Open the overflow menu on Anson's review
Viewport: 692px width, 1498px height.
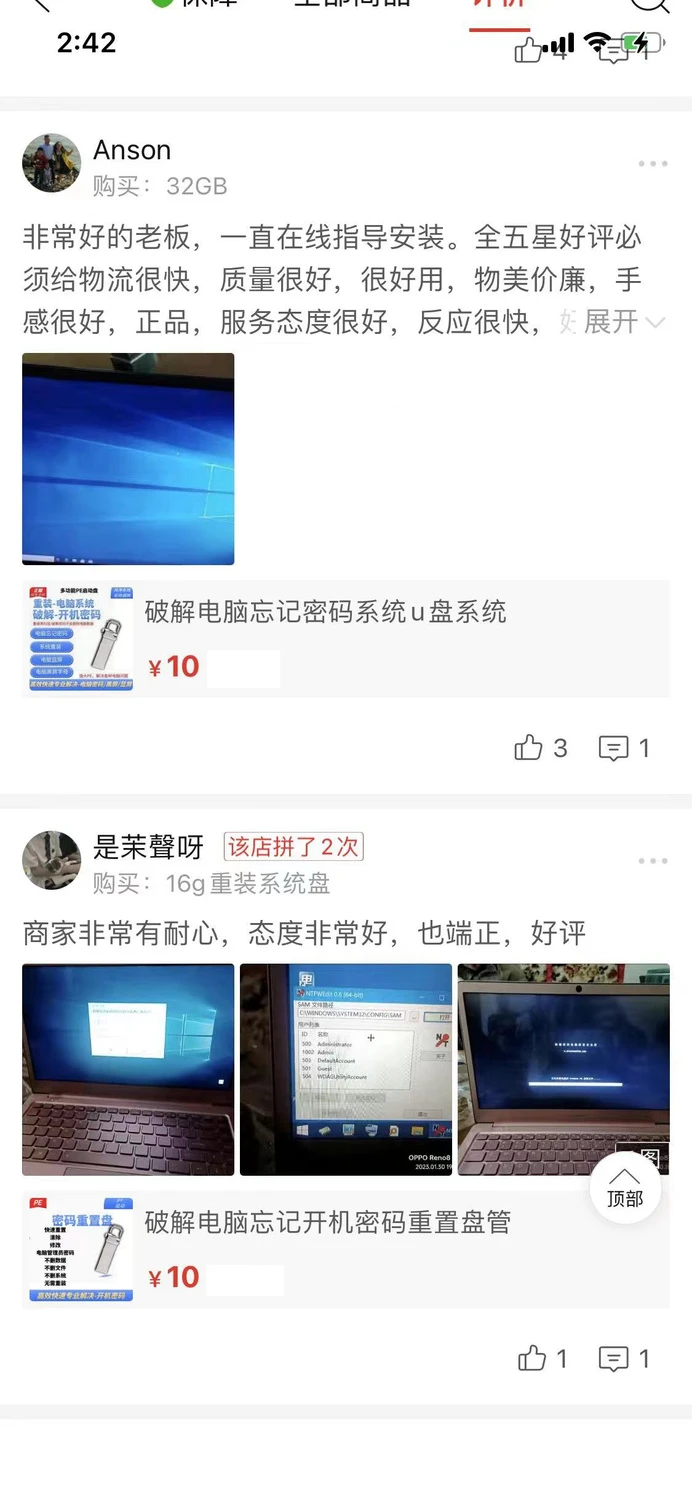point(652,164)
